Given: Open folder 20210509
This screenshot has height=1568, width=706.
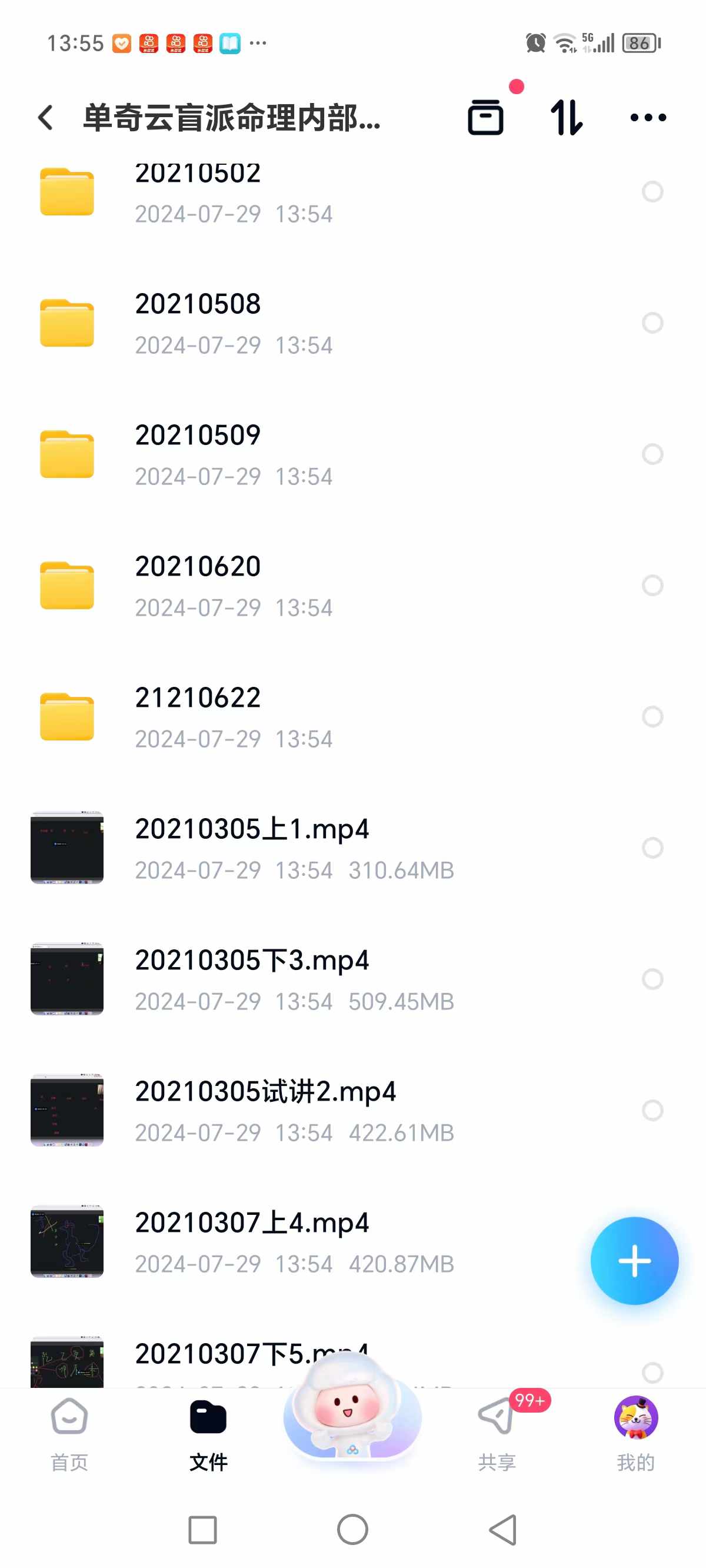Looking at the screenshot, I should (353, 454).
